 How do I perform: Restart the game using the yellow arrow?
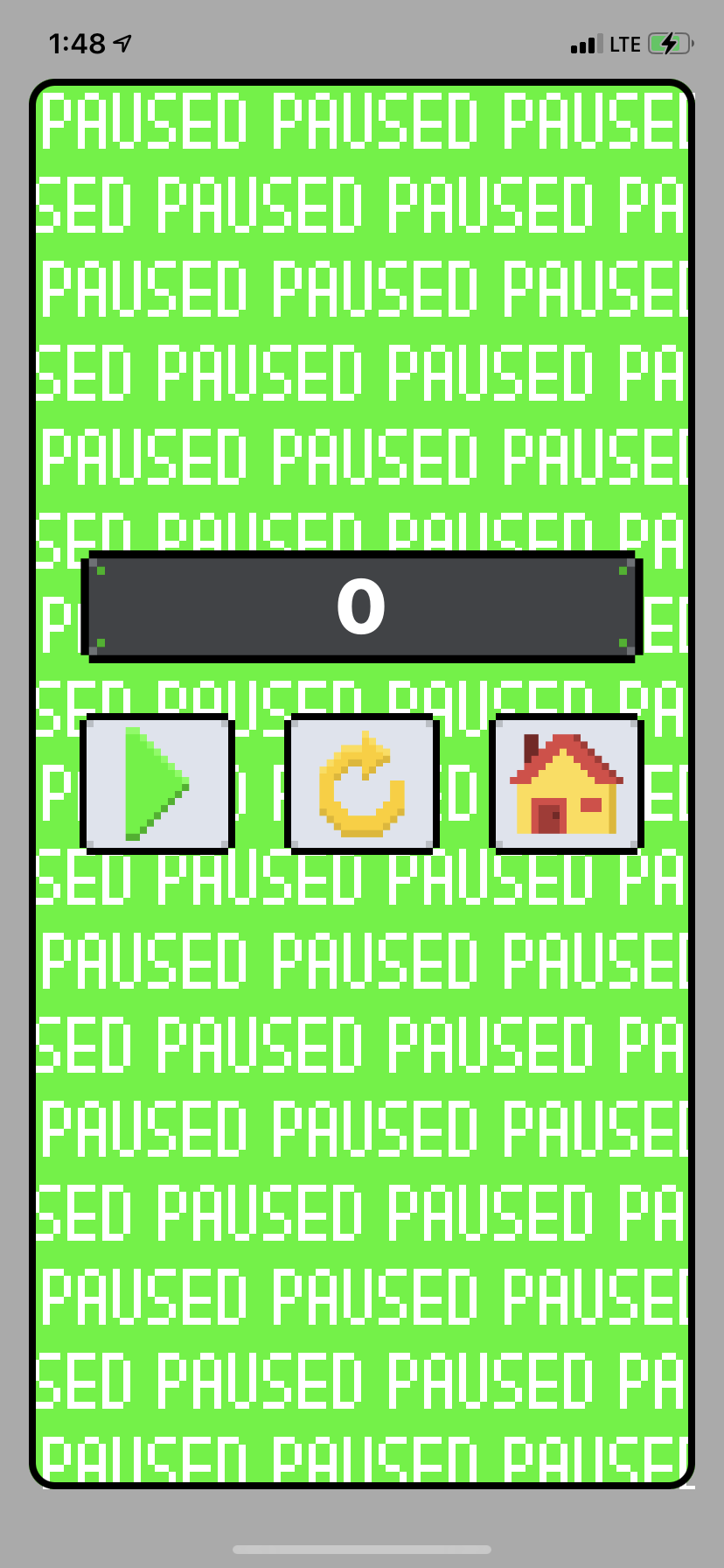click(x=362, y=783)
